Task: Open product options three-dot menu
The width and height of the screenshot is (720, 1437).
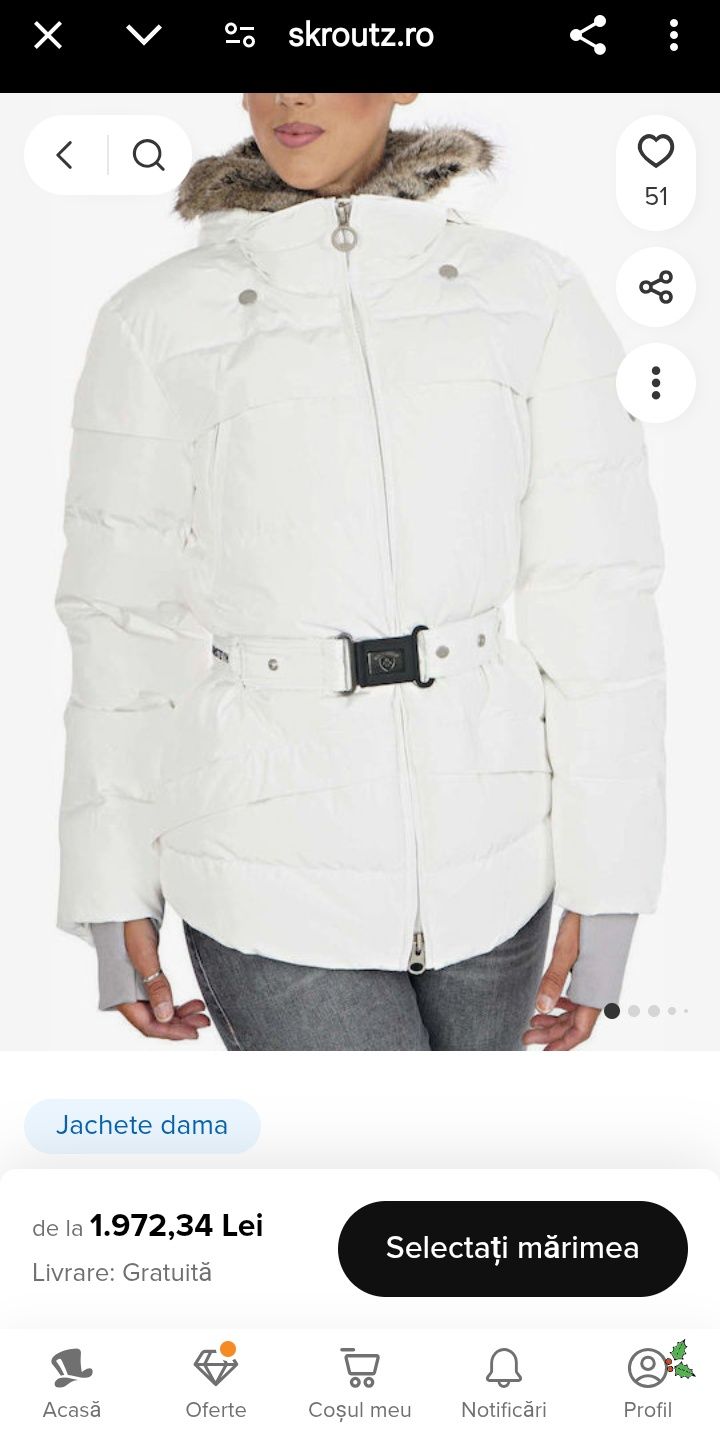Action: click(x=656, y=383)
